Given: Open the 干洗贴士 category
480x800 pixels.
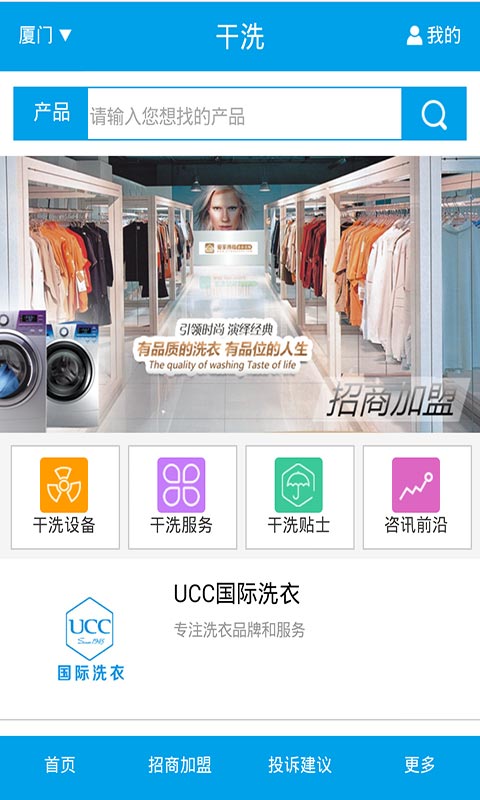Looking at the screenshot, I should coord(299,497).
